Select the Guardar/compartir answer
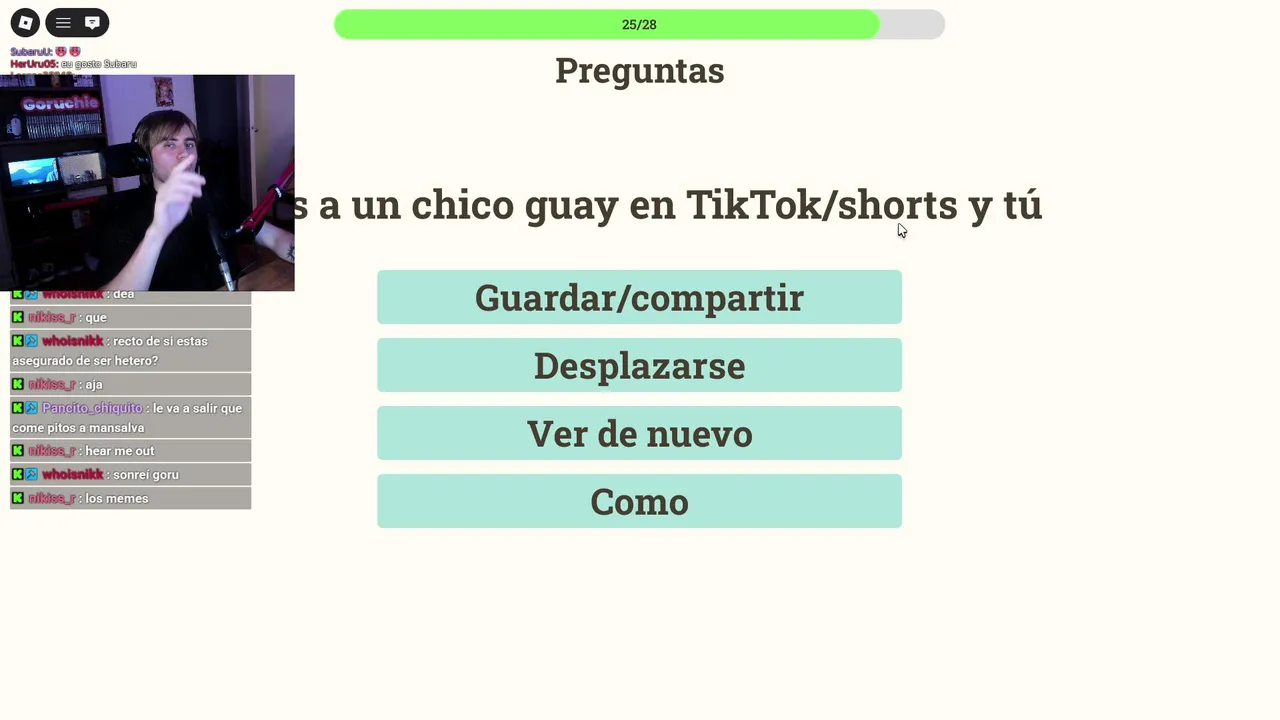This screenshot has width=1280, height=720. [639, 297]
